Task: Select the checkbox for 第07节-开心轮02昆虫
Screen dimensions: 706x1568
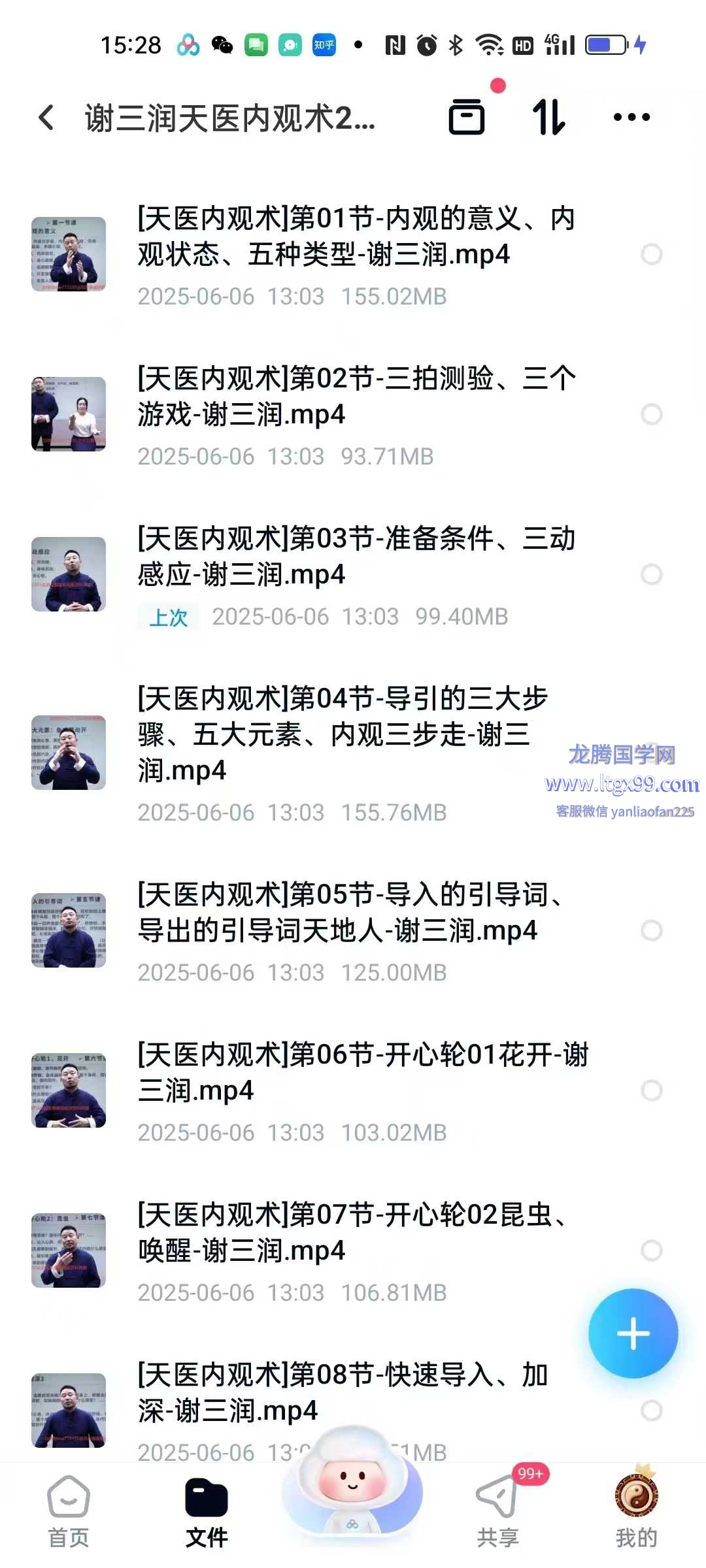Action: (651, 1250)
